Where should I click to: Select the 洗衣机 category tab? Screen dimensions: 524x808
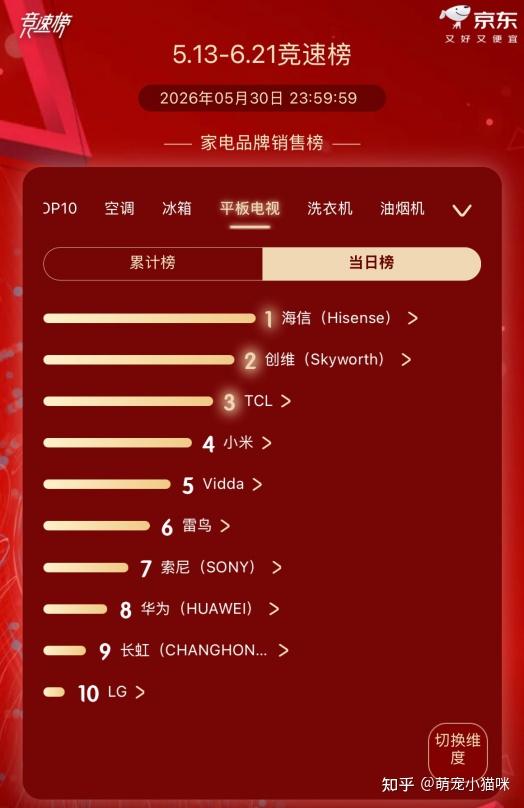tap(330, 209)
